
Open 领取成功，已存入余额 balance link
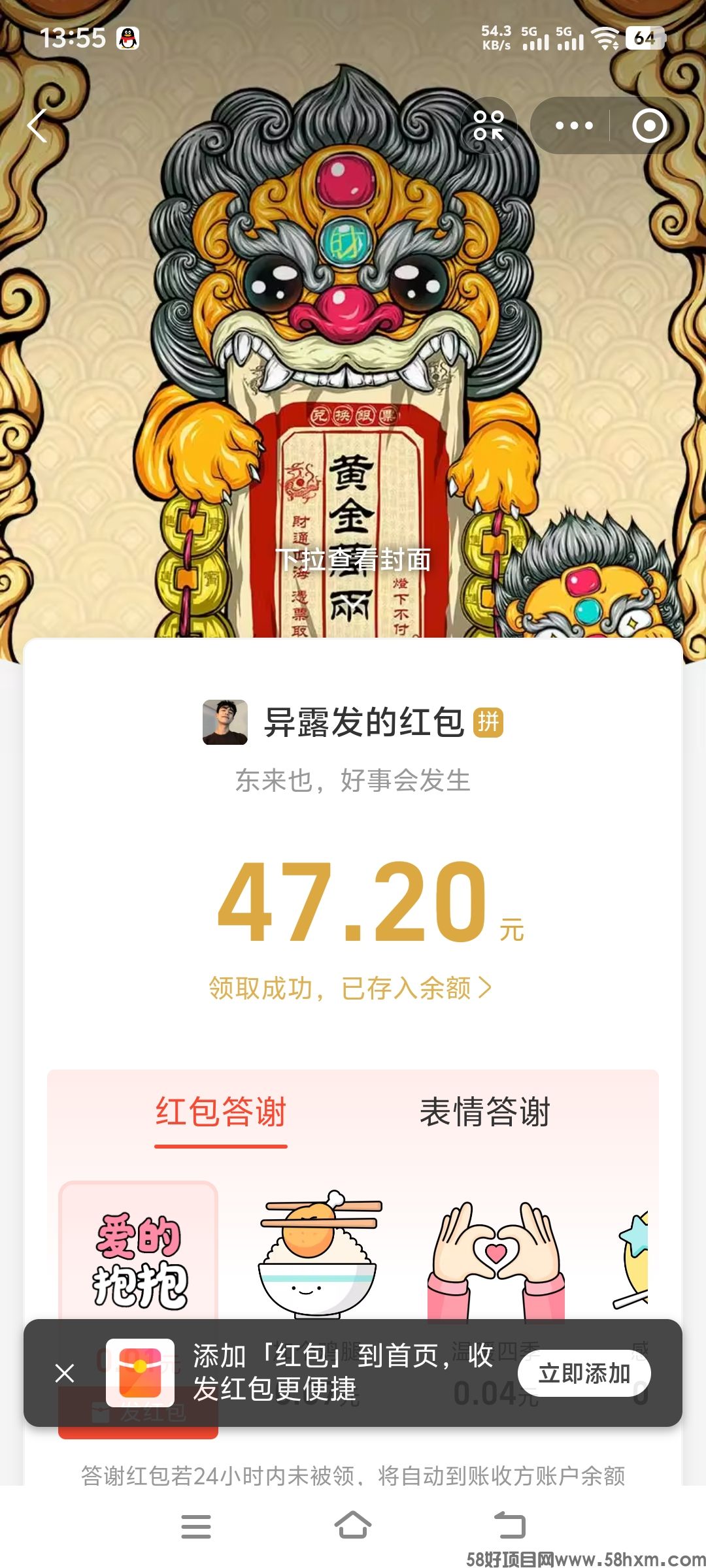click(350, 988)
